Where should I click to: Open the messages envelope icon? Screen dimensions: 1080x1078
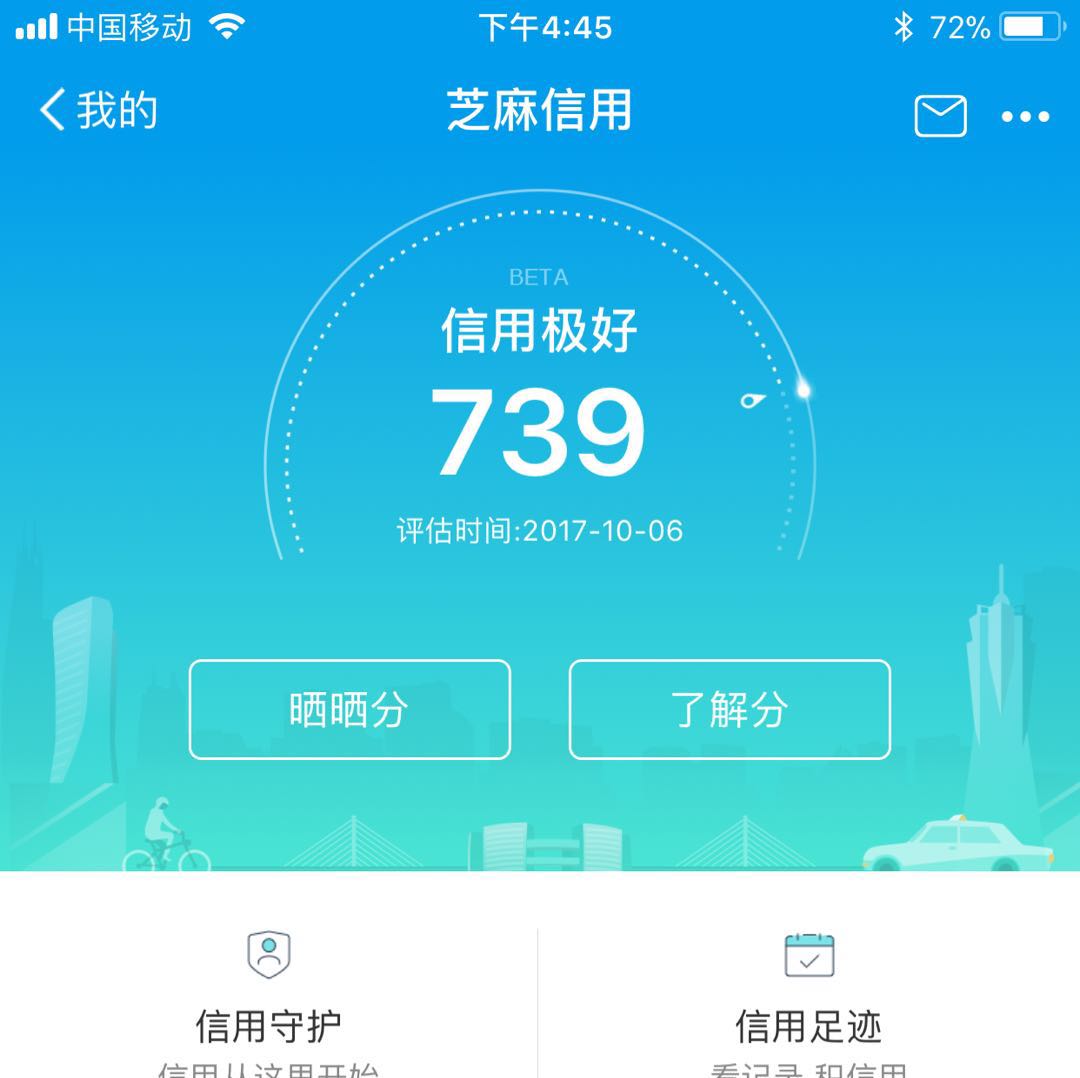coord(940,116)
